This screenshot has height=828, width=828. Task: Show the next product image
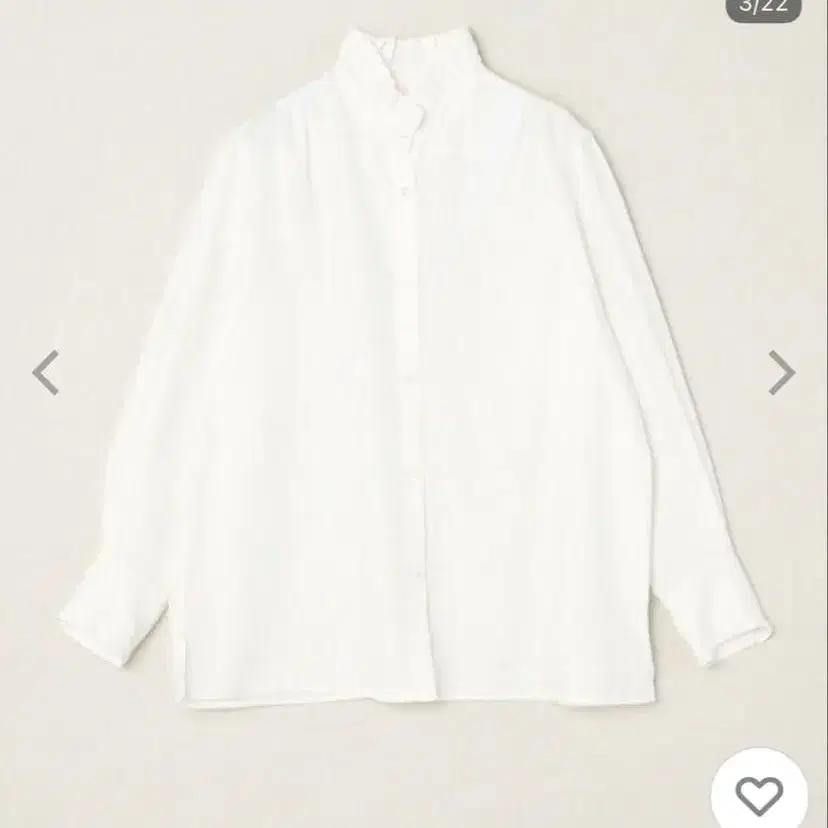point(781,373)
